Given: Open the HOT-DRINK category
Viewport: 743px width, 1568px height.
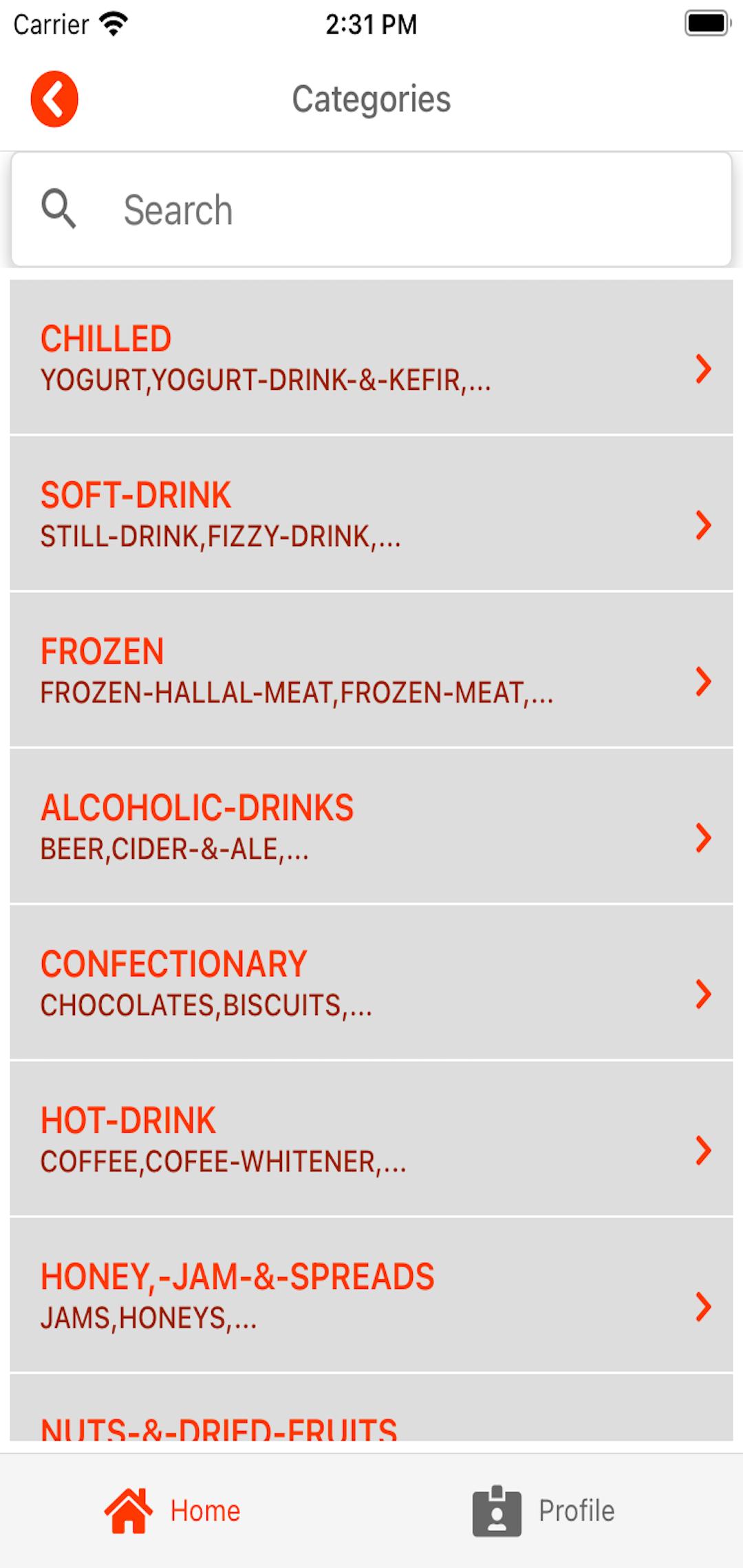Looking at the screenshot, I should coord(371,1138).
